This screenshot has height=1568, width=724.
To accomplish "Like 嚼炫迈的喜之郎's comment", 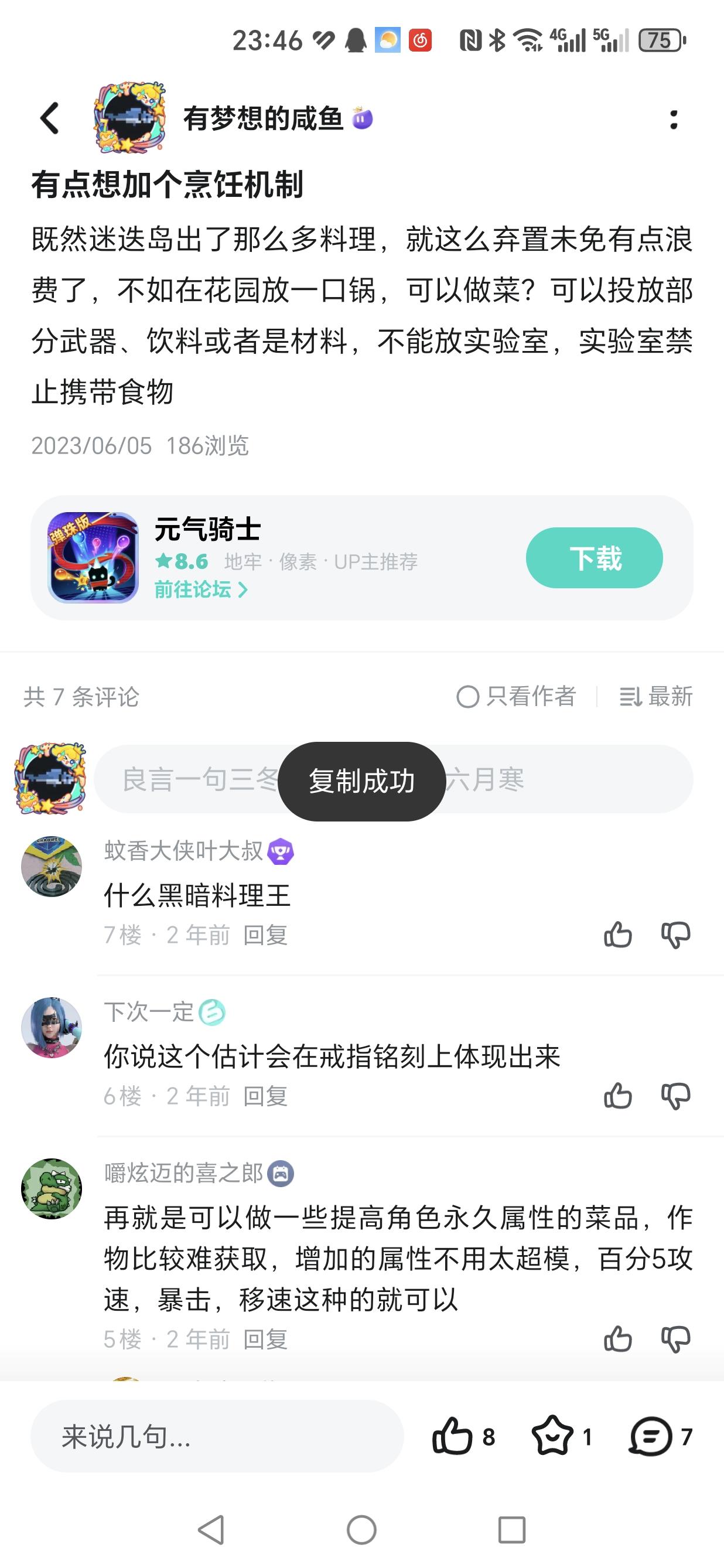I will (x=617, y=1339).
